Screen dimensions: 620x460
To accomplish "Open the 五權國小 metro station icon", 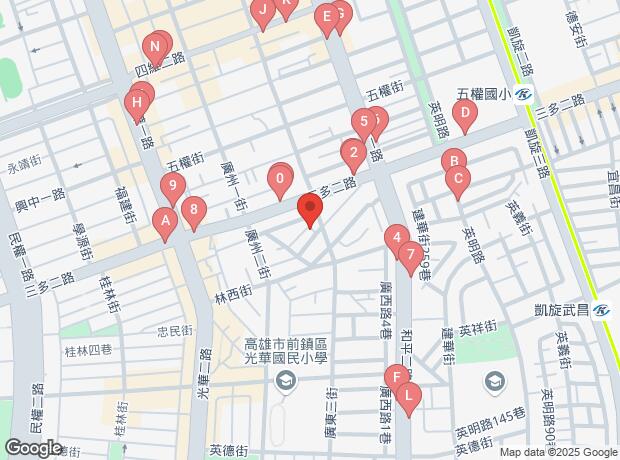I will (526, 94).
